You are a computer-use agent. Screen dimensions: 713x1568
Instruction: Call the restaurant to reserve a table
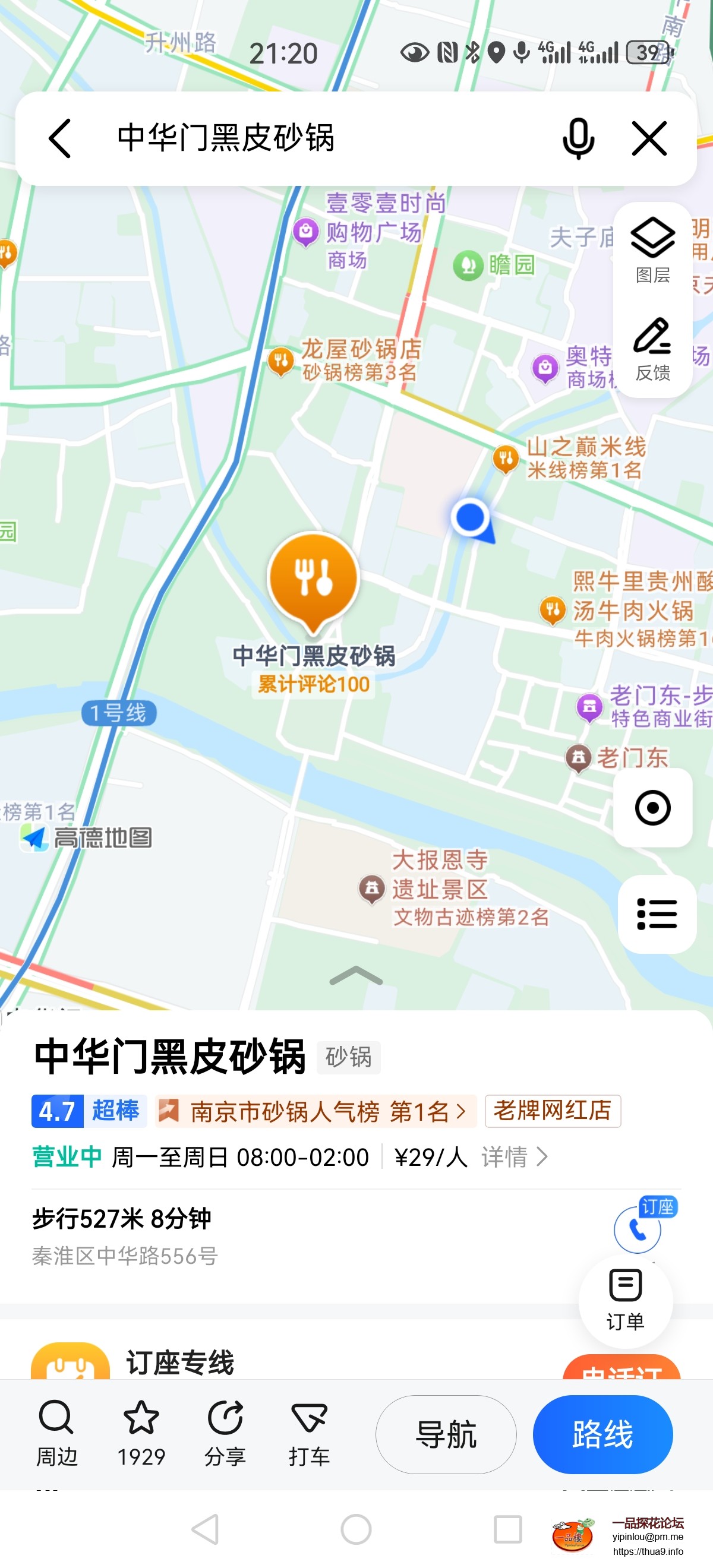click(x=638, y=1229)
